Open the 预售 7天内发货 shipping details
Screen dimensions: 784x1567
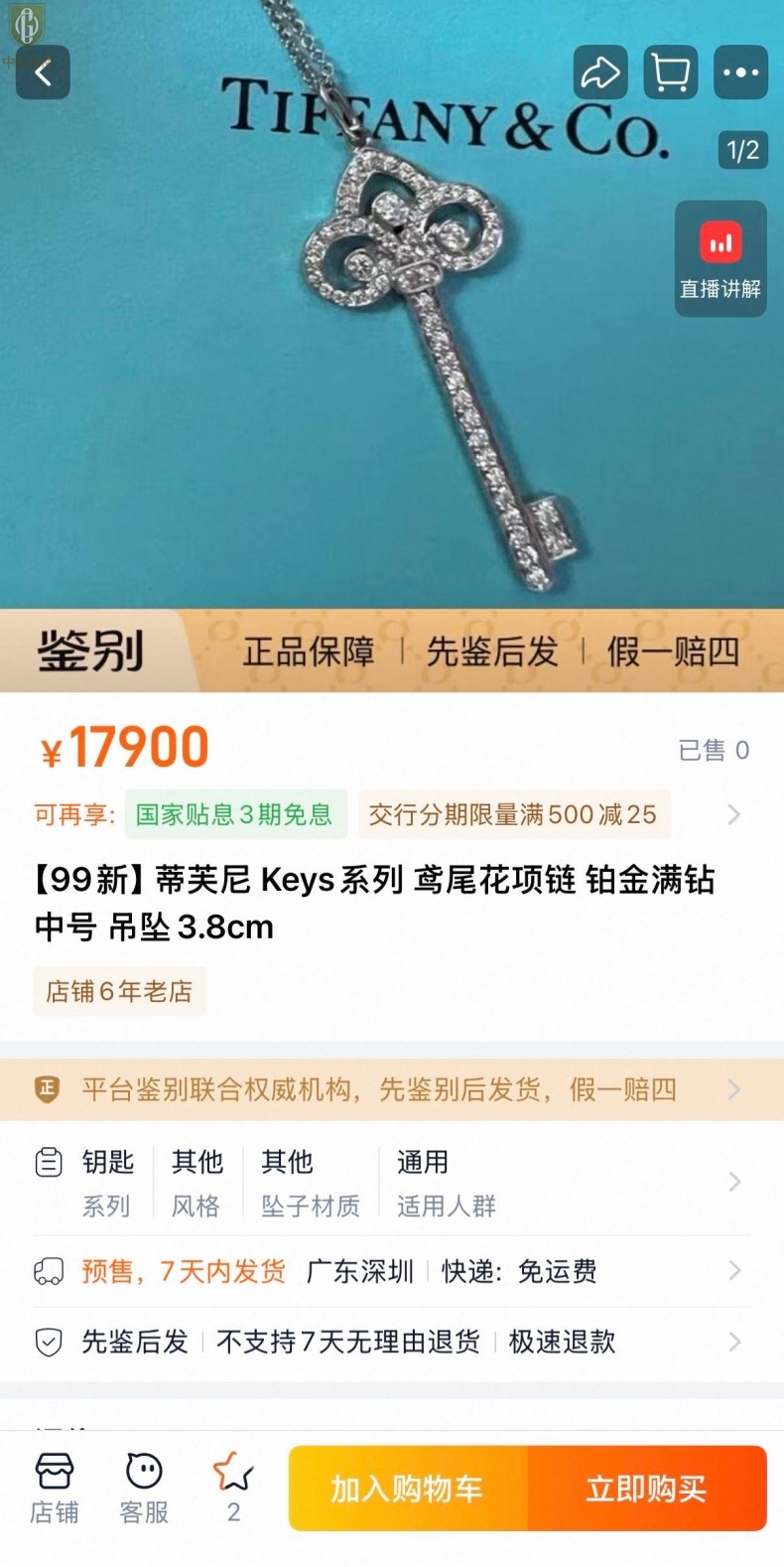point(392,1271)
